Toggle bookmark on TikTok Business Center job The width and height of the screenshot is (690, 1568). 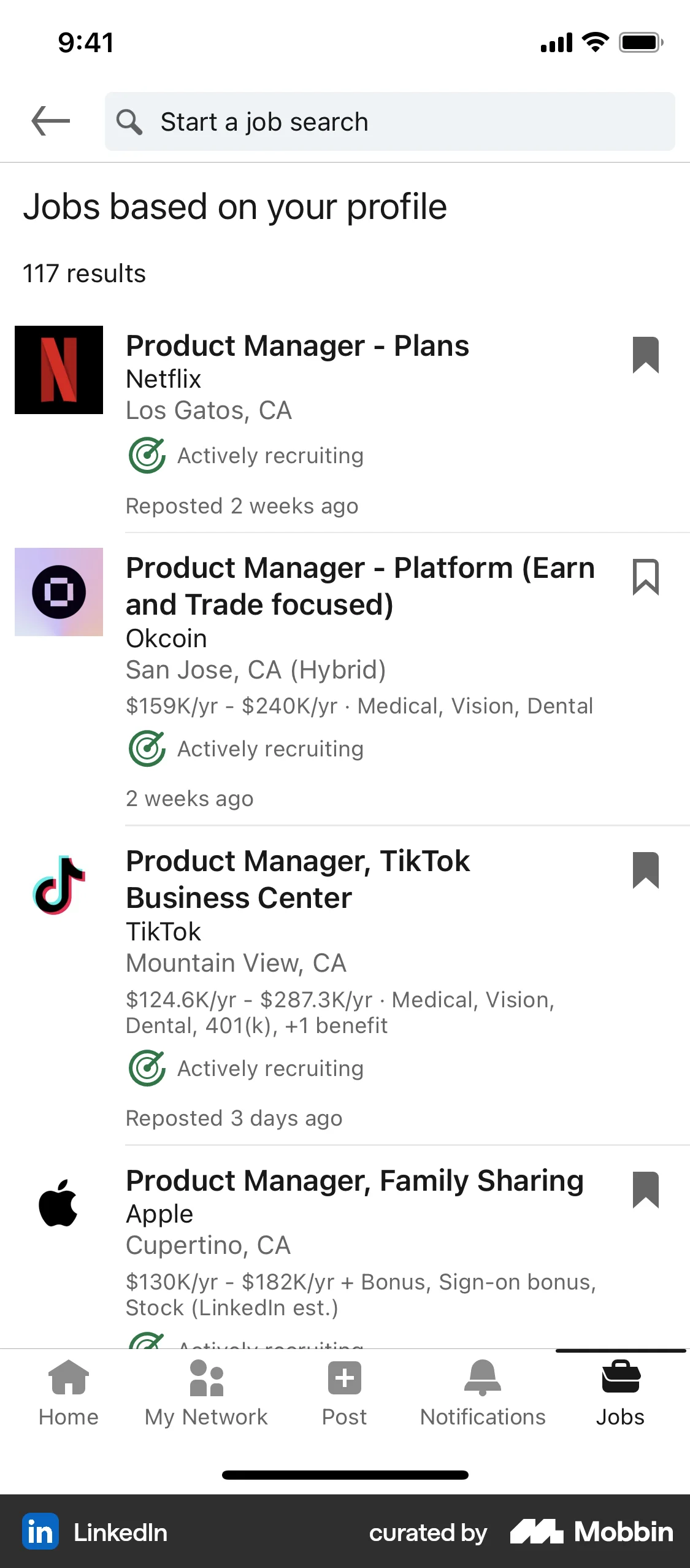[647, 871]
